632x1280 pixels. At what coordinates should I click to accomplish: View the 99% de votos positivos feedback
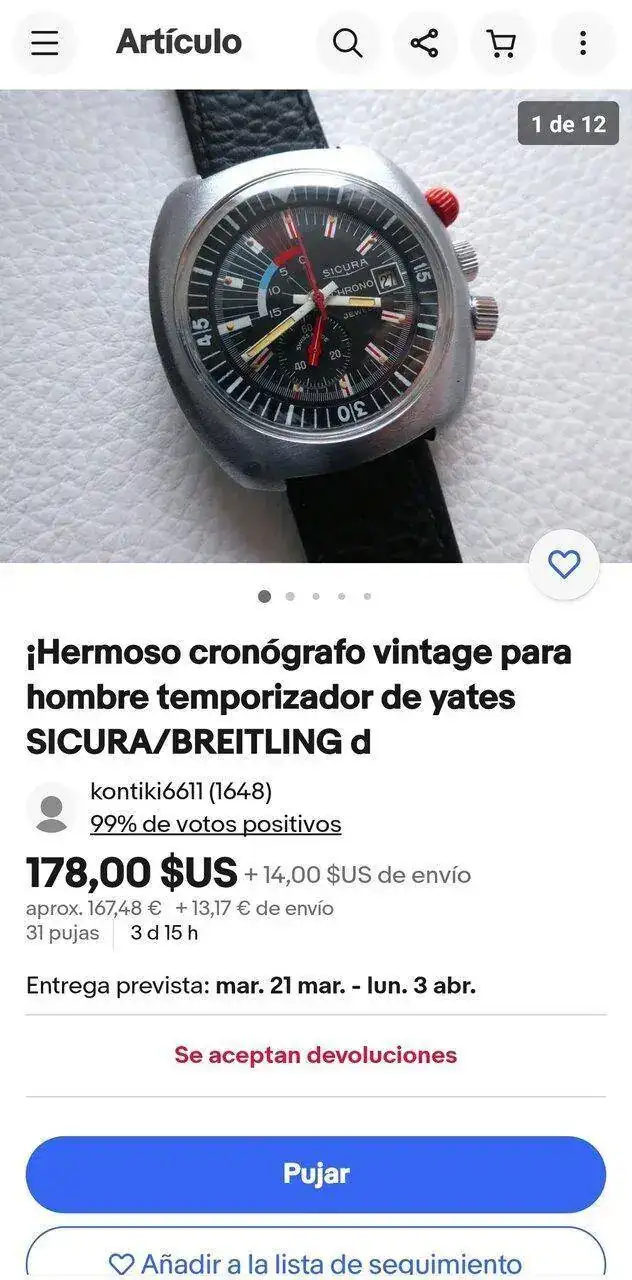click(x=215, y=824)
